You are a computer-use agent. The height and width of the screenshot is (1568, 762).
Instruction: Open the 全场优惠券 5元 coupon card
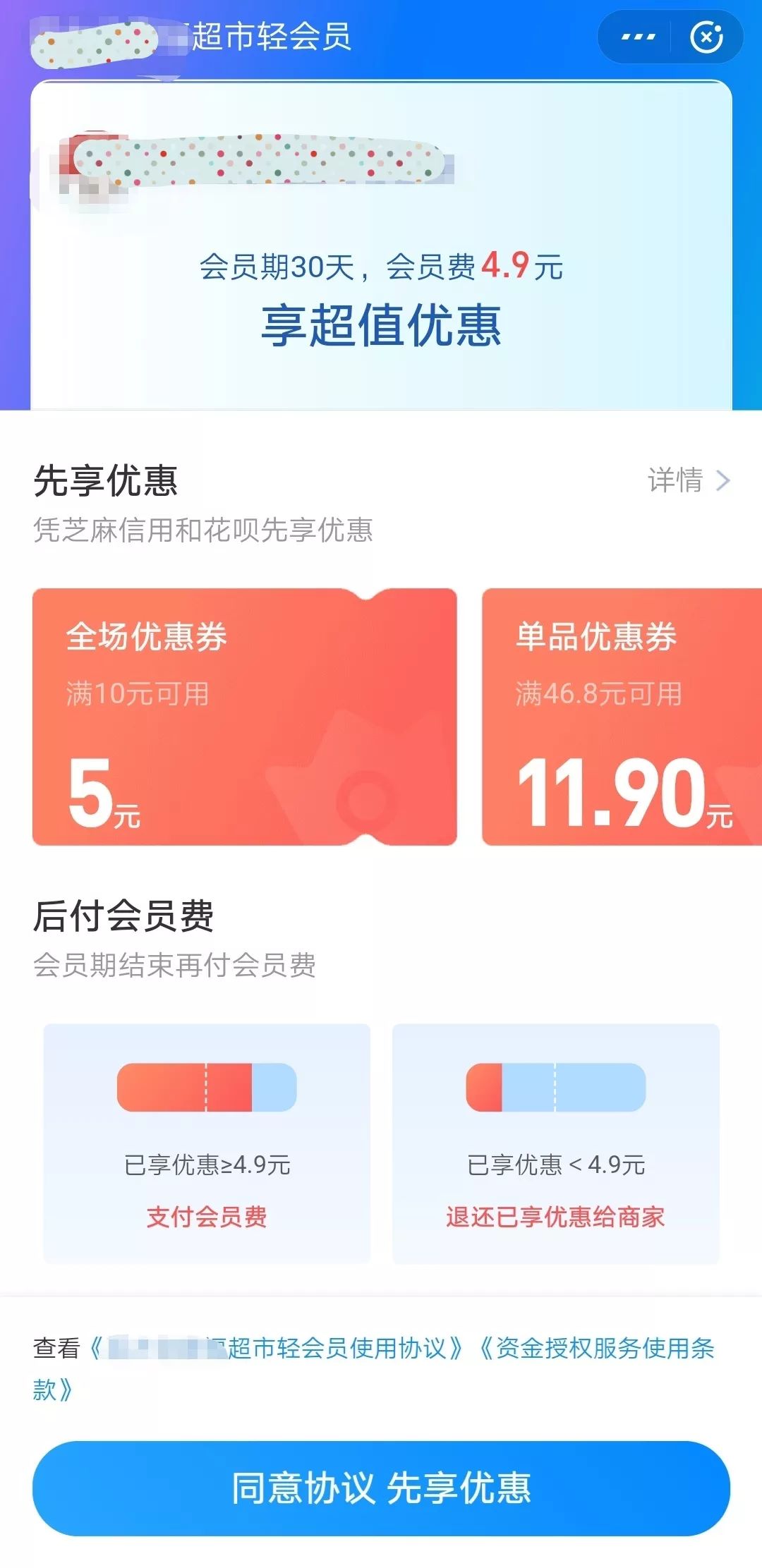245,717
